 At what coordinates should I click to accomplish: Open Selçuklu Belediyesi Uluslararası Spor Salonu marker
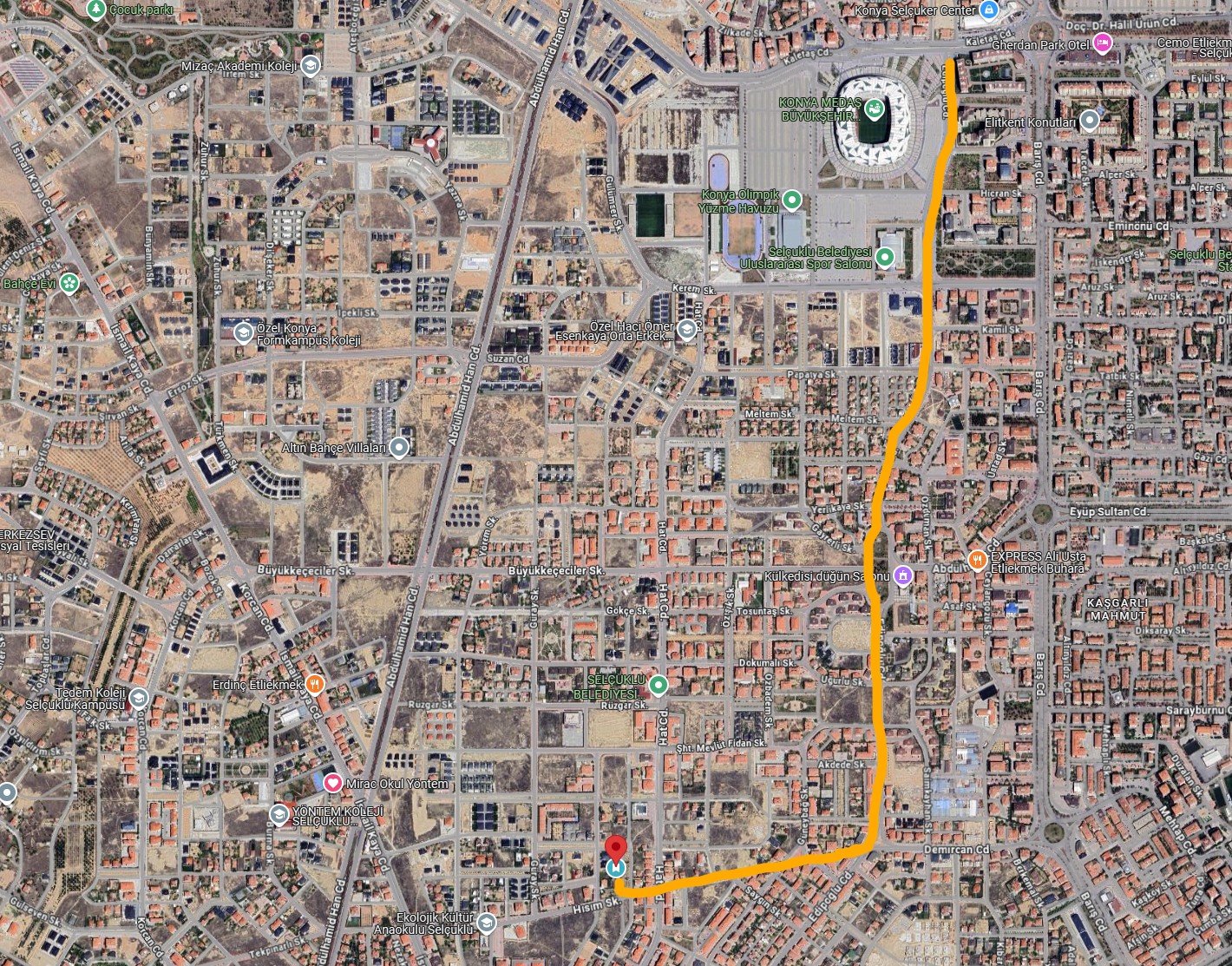884,257
